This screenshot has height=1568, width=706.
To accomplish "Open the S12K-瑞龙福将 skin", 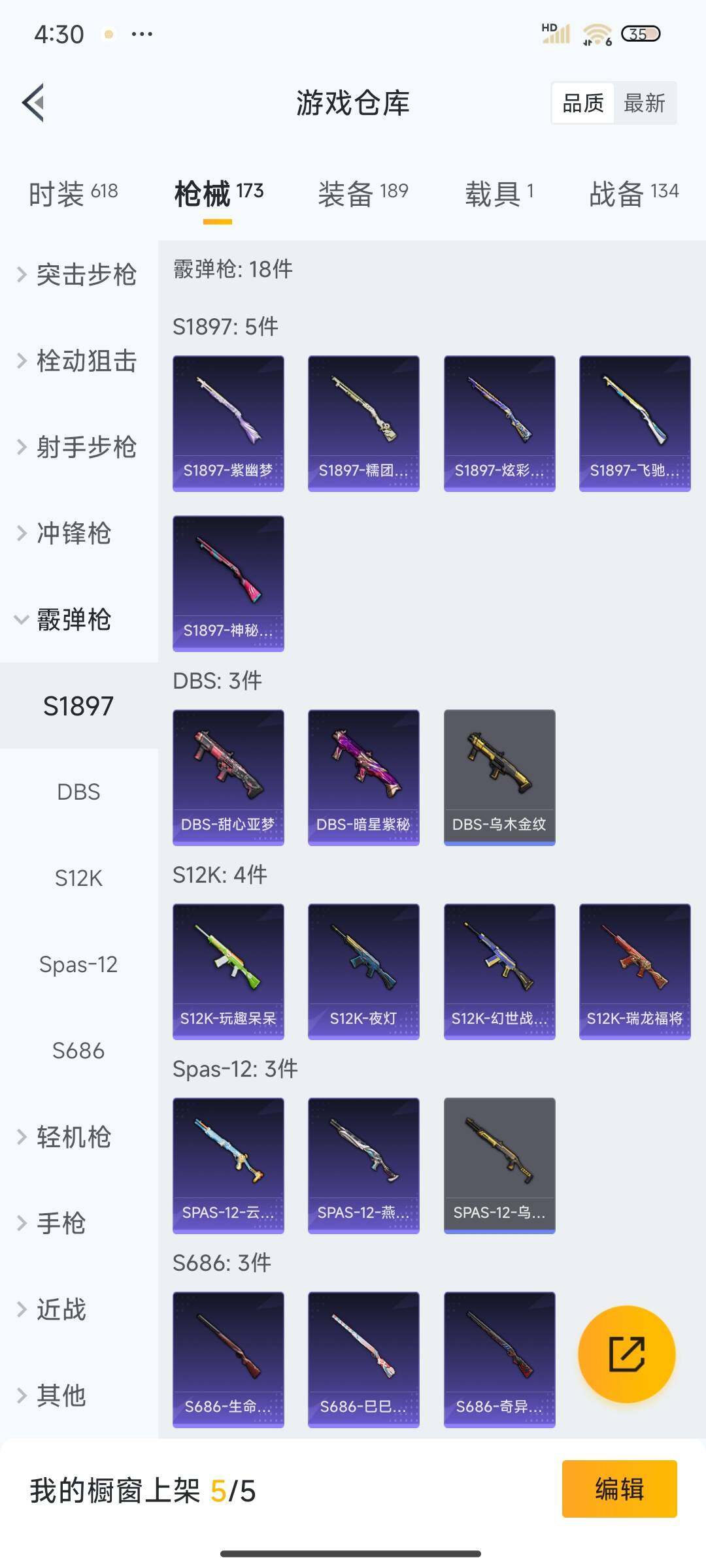I will click(635, 972).
